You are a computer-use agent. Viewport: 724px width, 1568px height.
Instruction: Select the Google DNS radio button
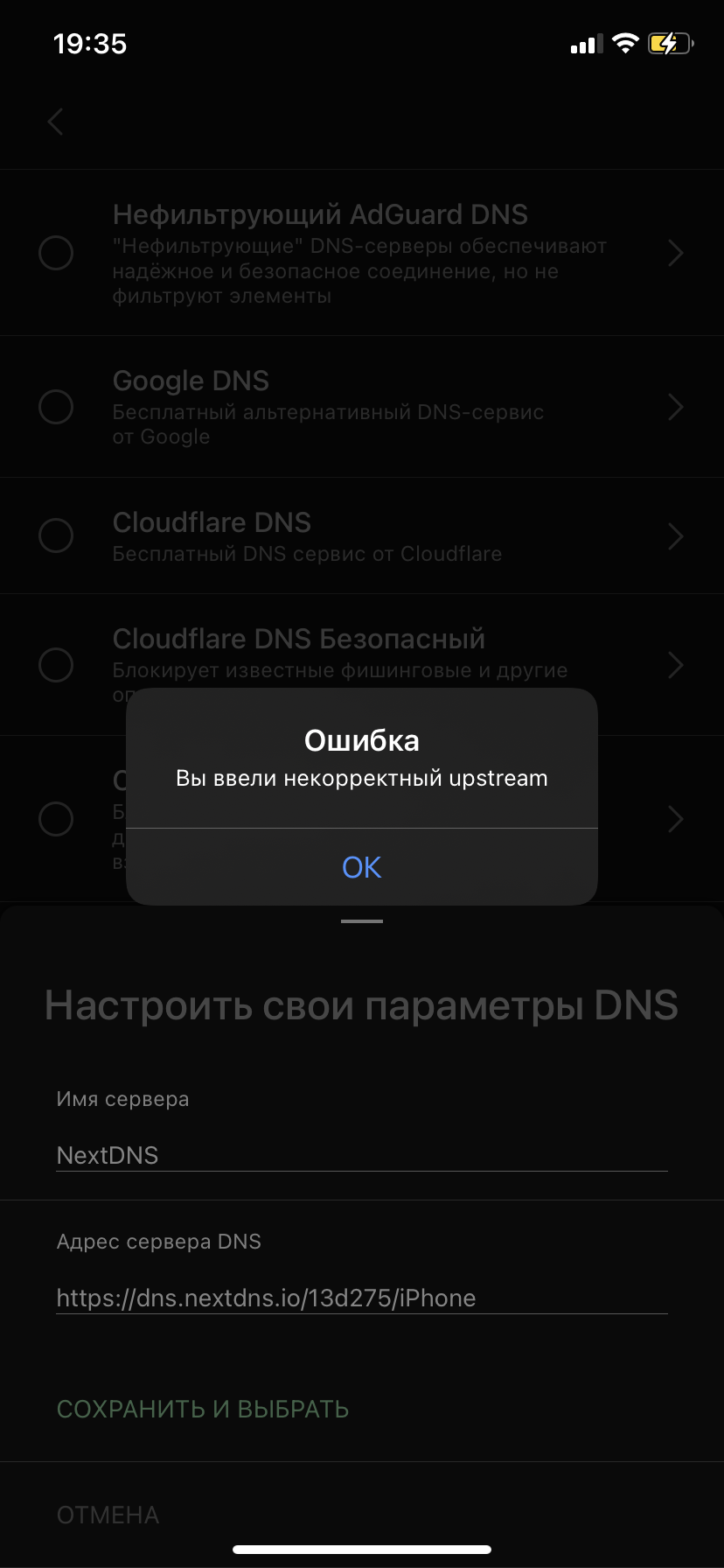(x=56, y=407)
